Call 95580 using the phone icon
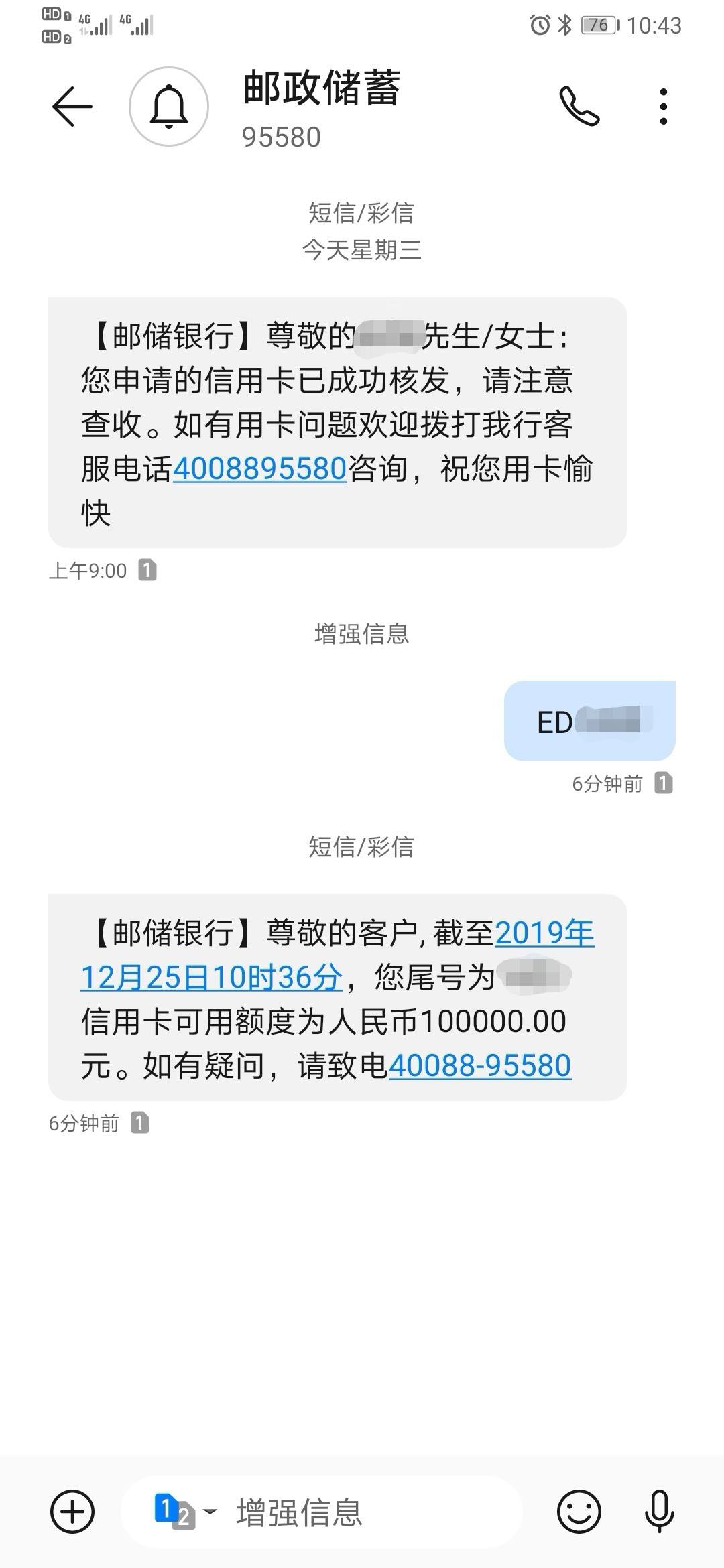This screenshot has width=724, height=1568. (579, 107)
